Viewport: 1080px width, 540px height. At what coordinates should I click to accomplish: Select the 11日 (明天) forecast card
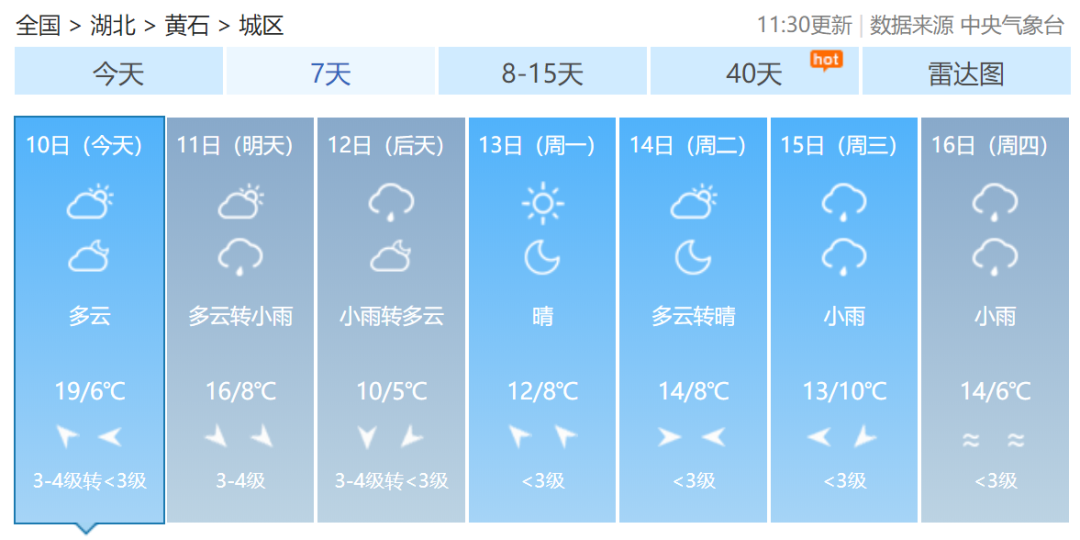click(x=240, y=320)
